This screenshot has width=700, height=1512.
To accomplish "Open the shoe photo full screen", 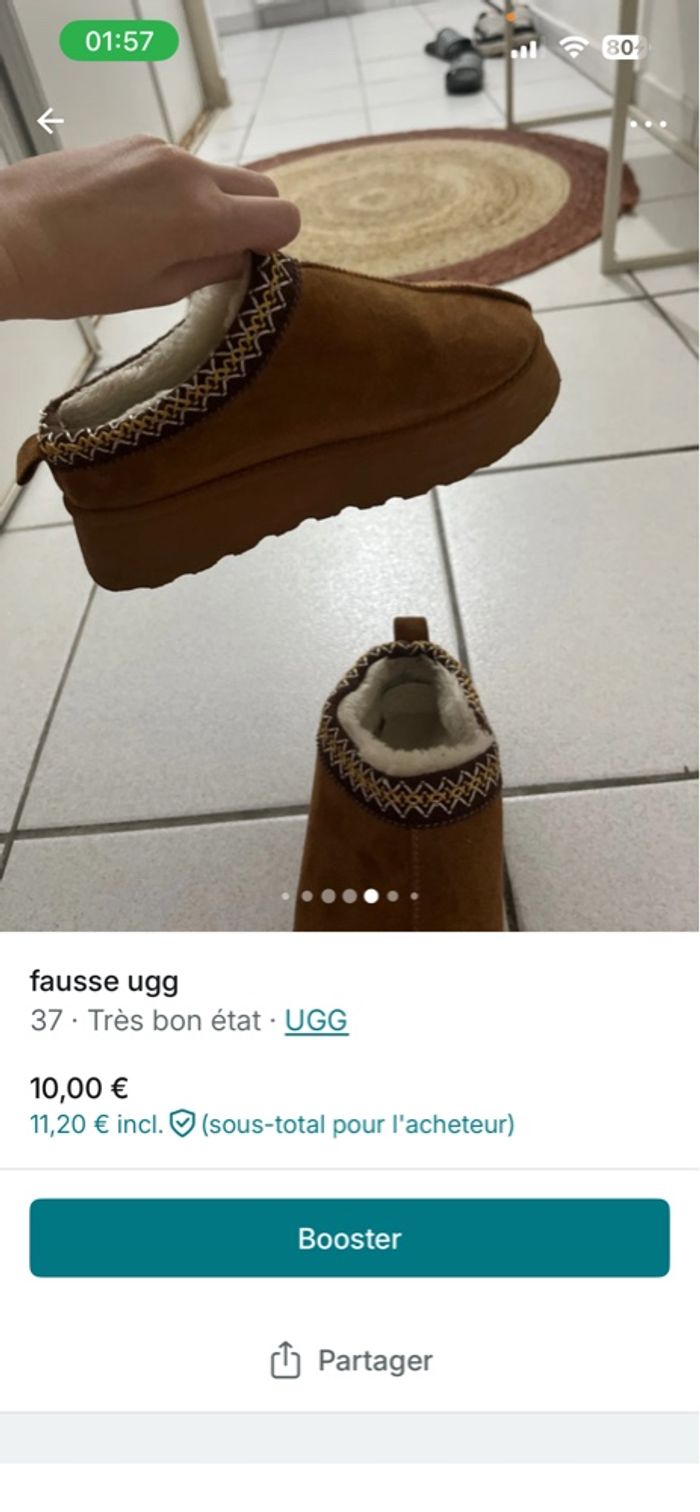I will click(x=350, y=500).
